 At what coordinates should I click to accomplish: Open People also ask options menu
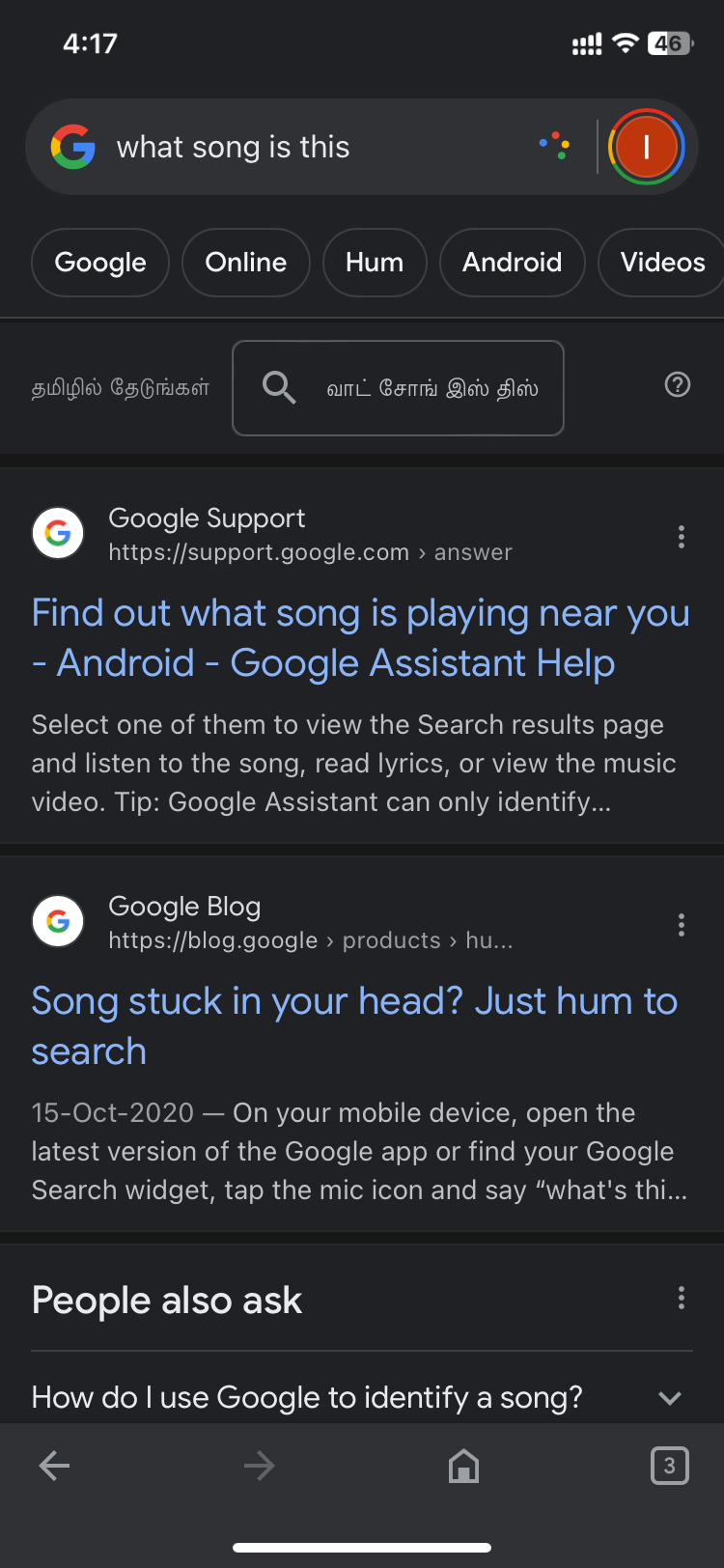pyautogui.click(x=682, y=1298)
